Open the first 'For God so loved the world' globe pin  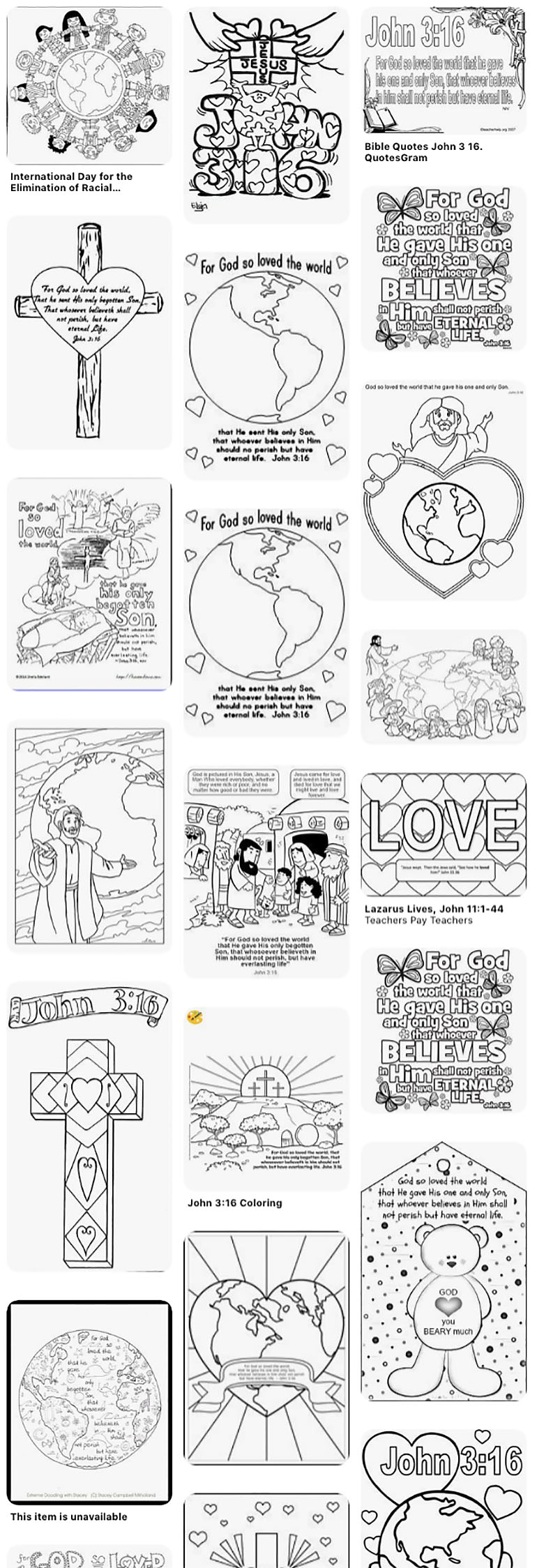(x=266, y=365)
